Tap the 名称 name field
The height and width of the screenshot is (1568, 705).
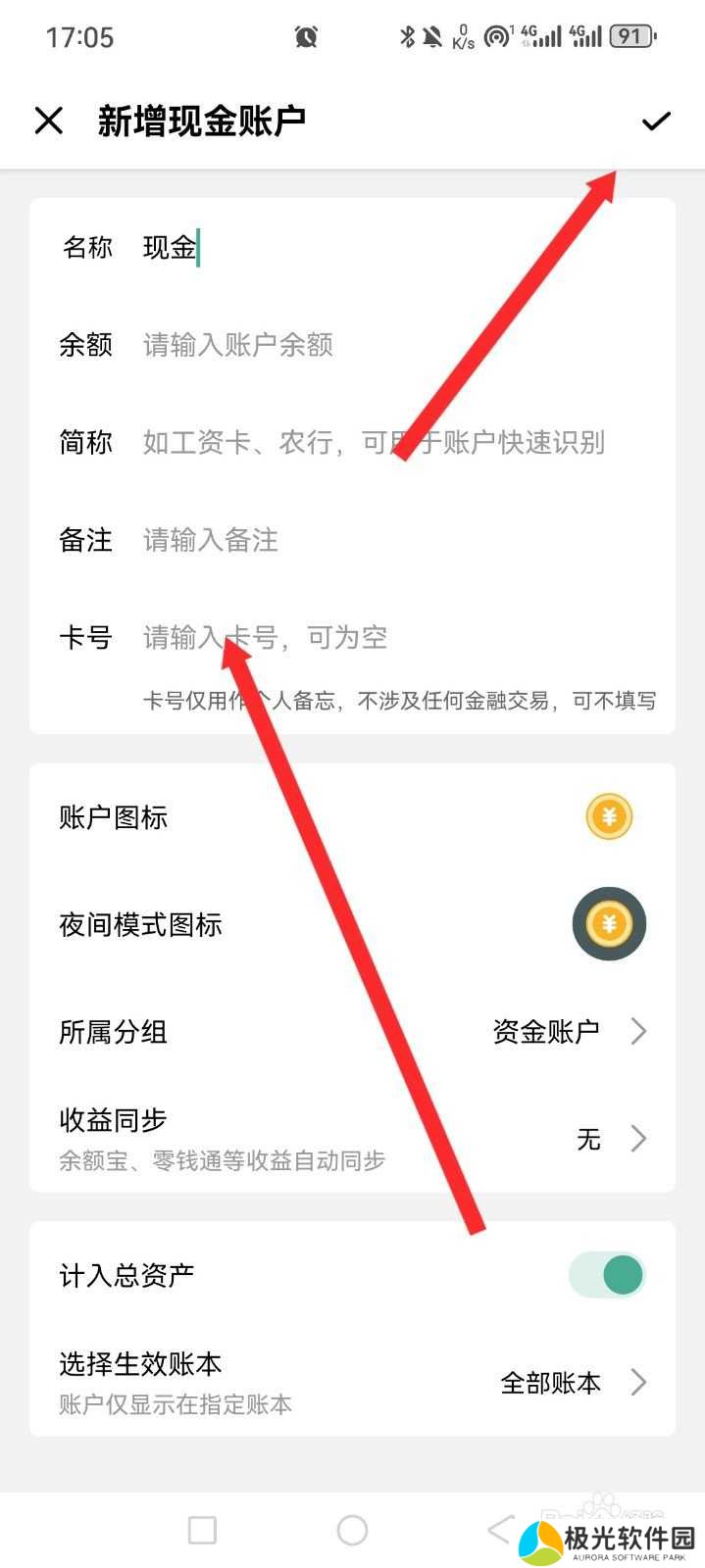[x=392, y=247]
